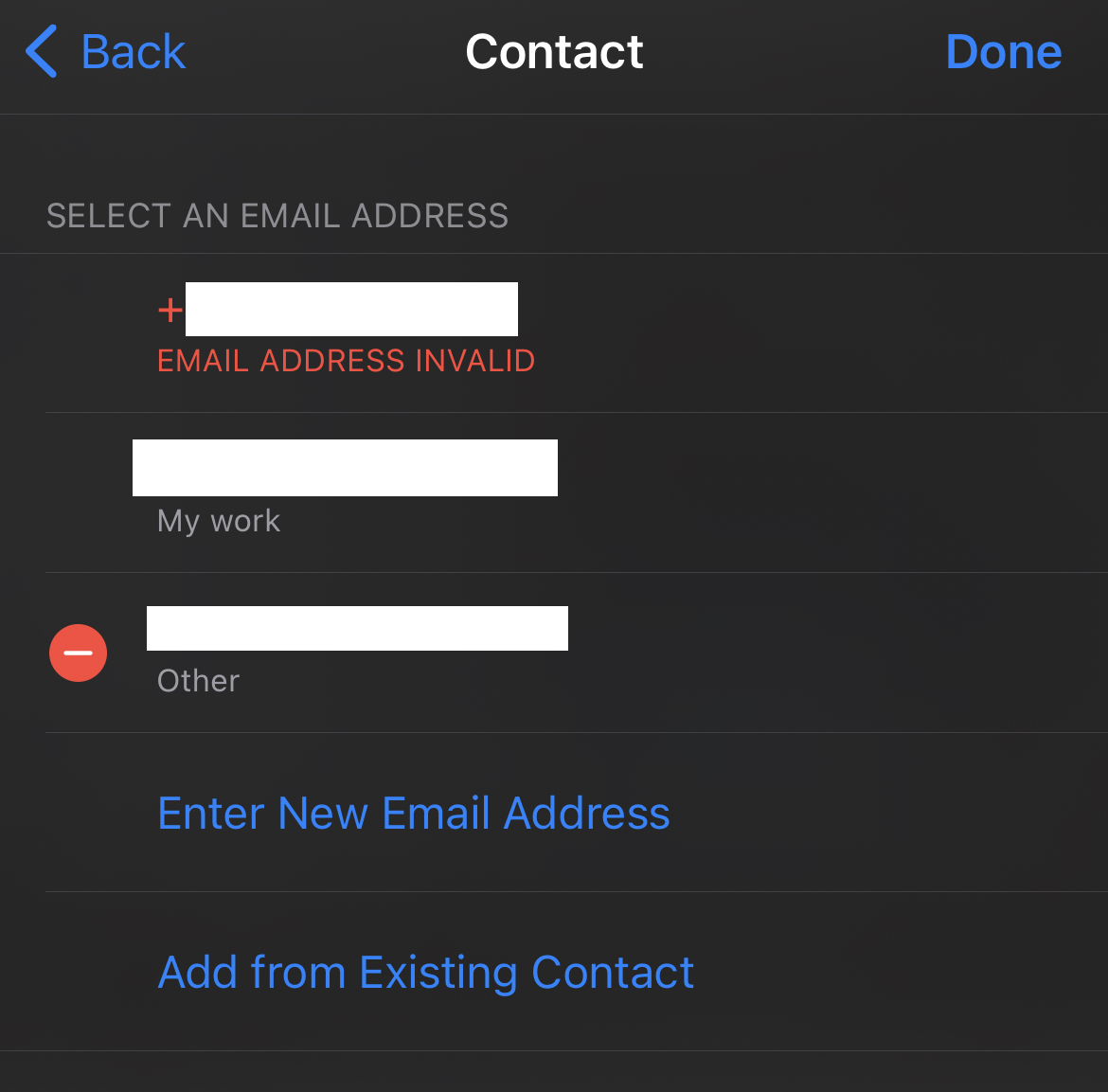Select the email address marked invalid
Viewport: 1108px width, 1092px height.
554,332
